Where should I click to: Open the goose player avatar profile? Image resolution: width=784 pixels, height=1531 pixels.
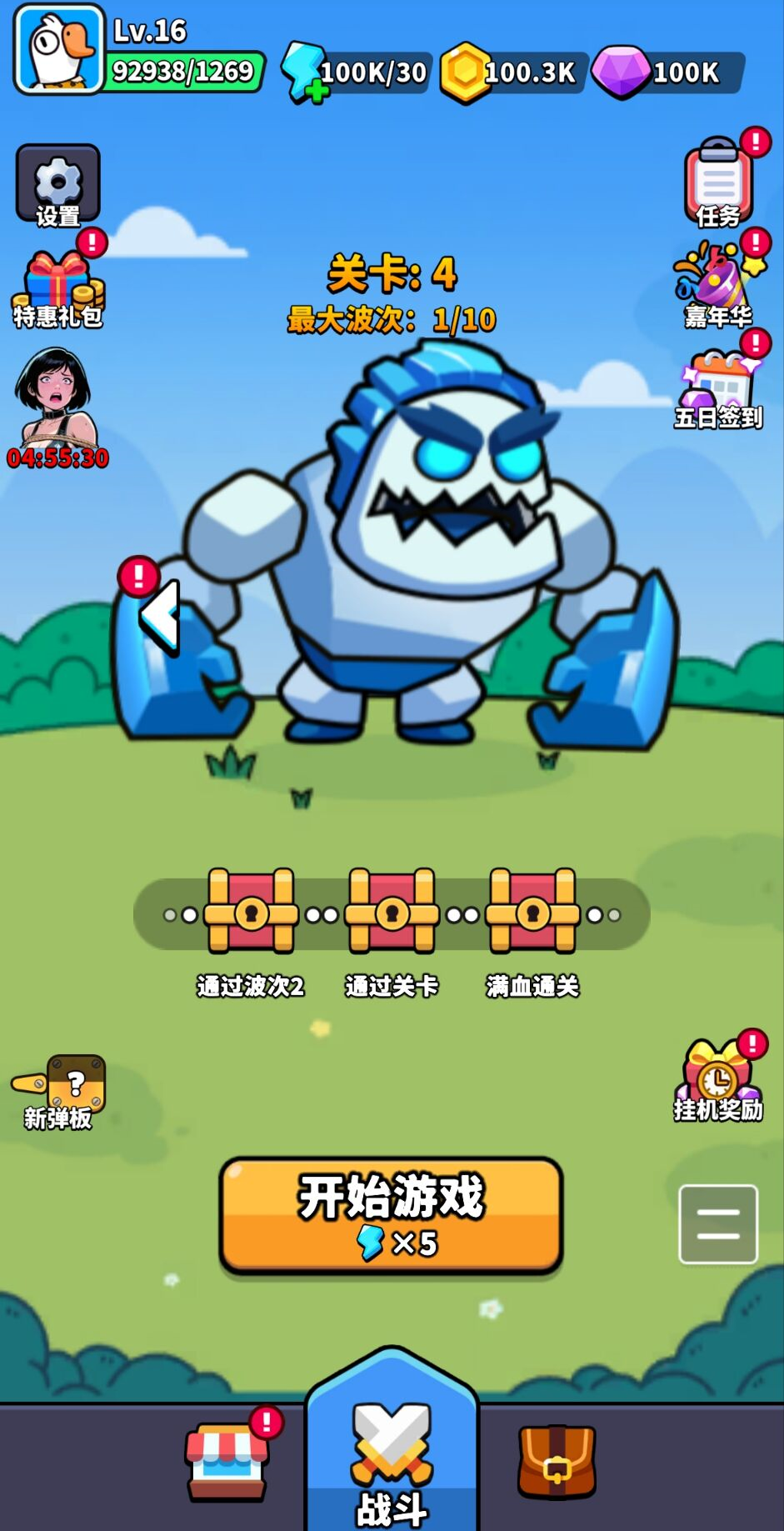59,49
